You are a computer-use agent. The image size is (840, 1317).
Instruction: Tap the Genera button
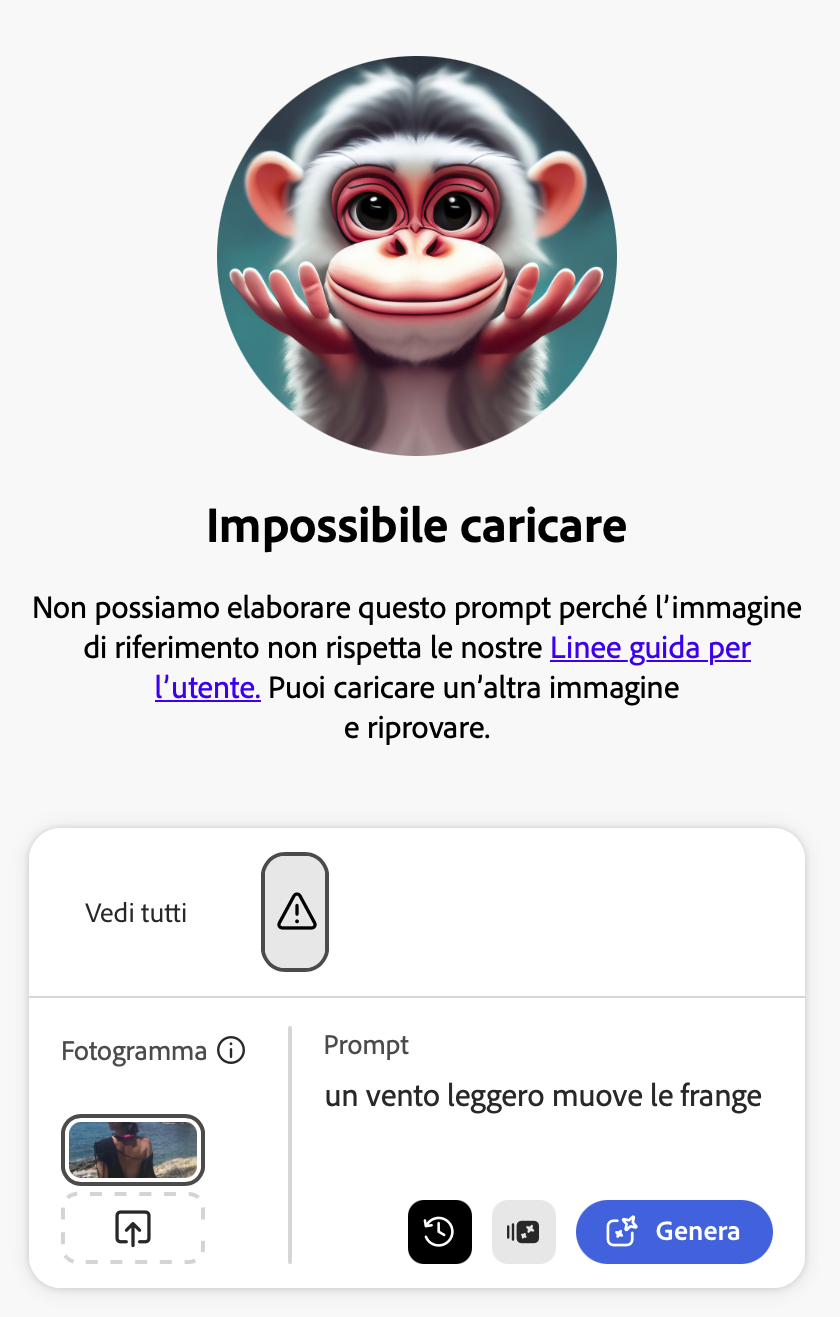674,1231
